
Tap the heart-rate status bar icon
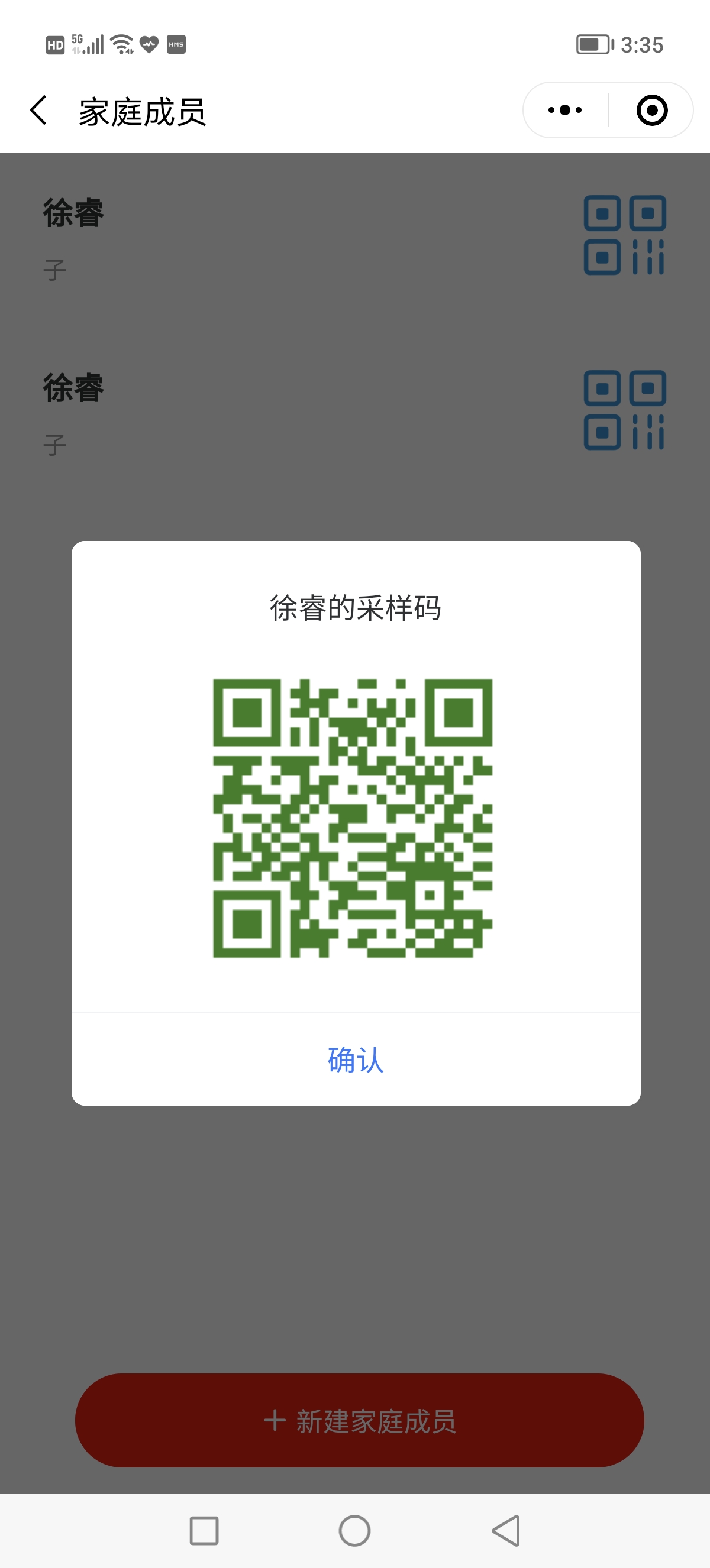pyautogui.click(x=146, y=44)
